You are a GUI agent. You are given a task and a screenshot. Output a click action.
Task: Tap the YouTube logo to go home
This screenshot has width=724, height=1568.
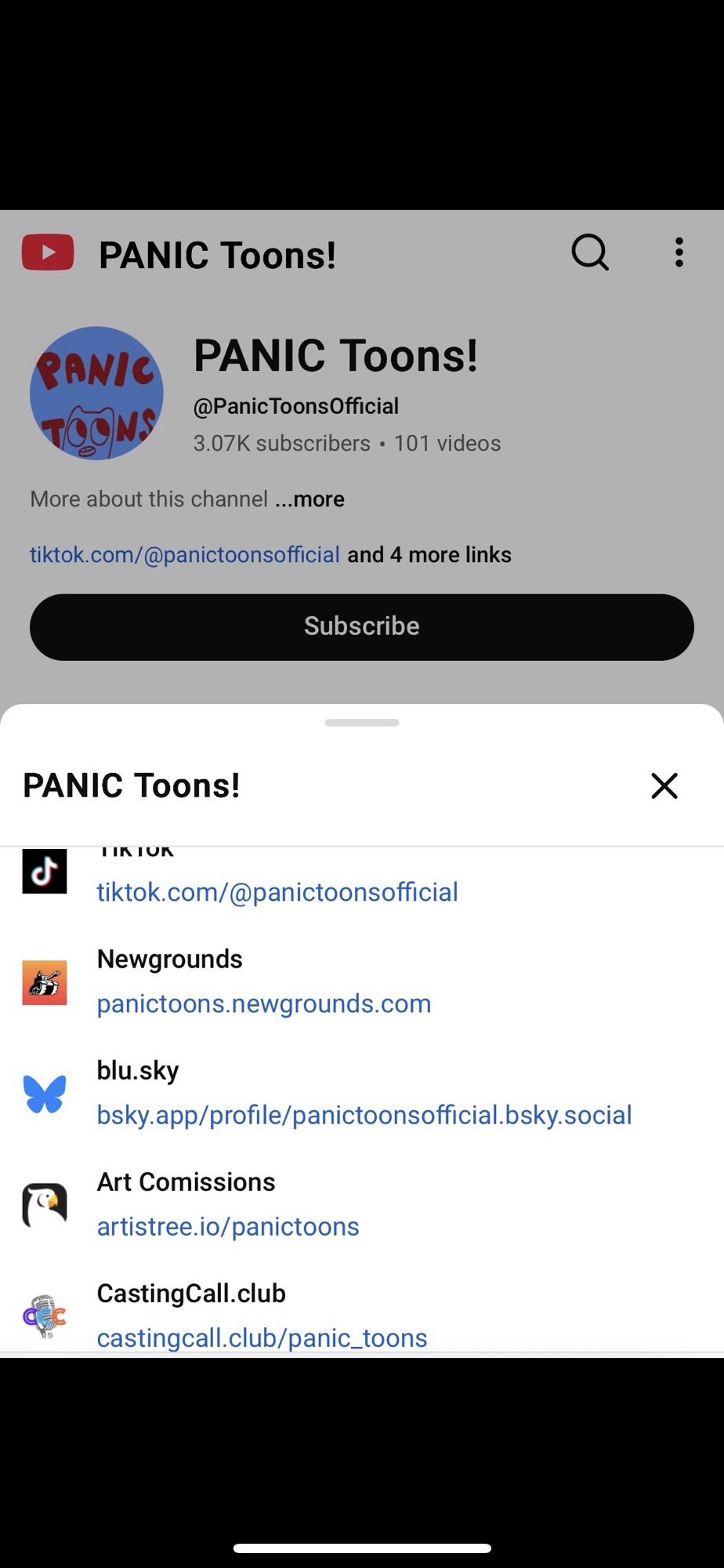pyautogui.click(x=48, y=253)
